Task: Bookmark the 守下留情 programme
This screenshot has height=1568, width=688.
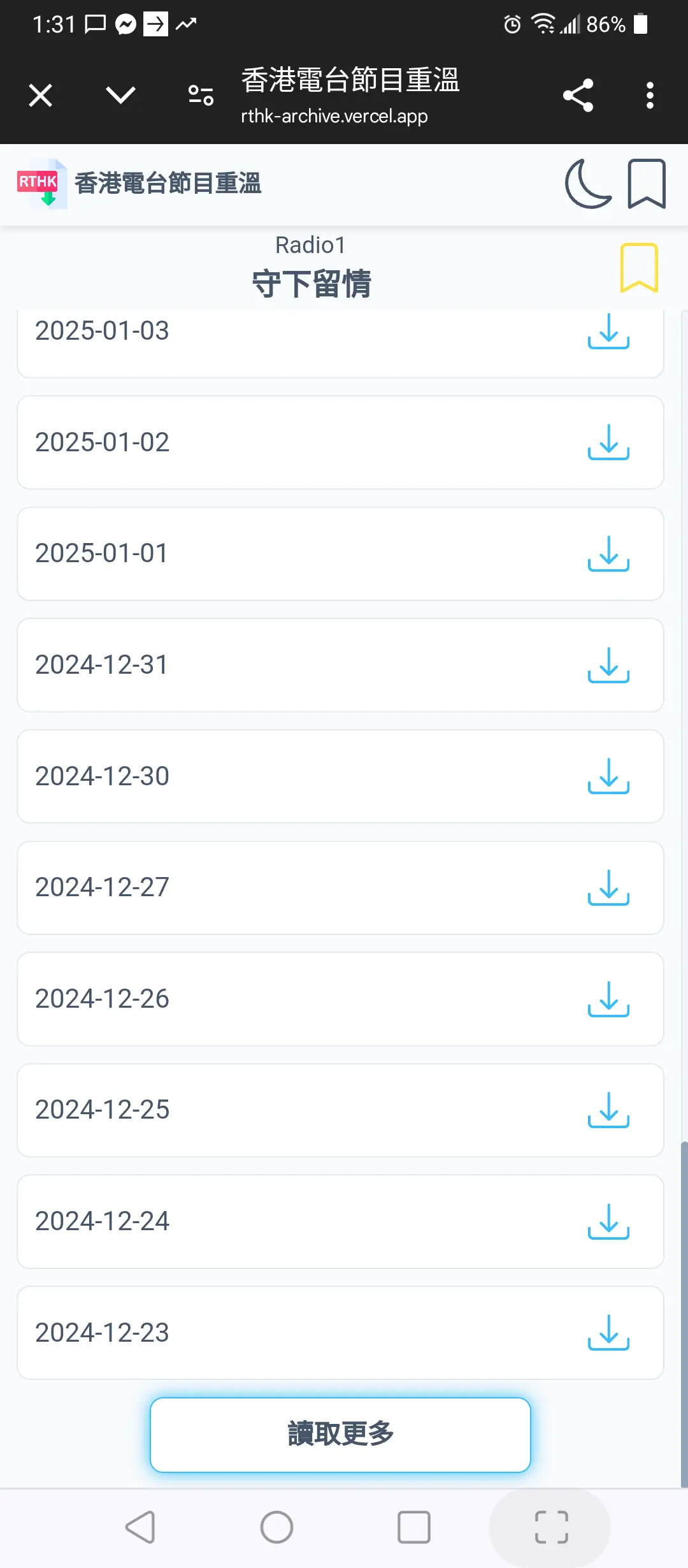Action: [x=639, y=268]
